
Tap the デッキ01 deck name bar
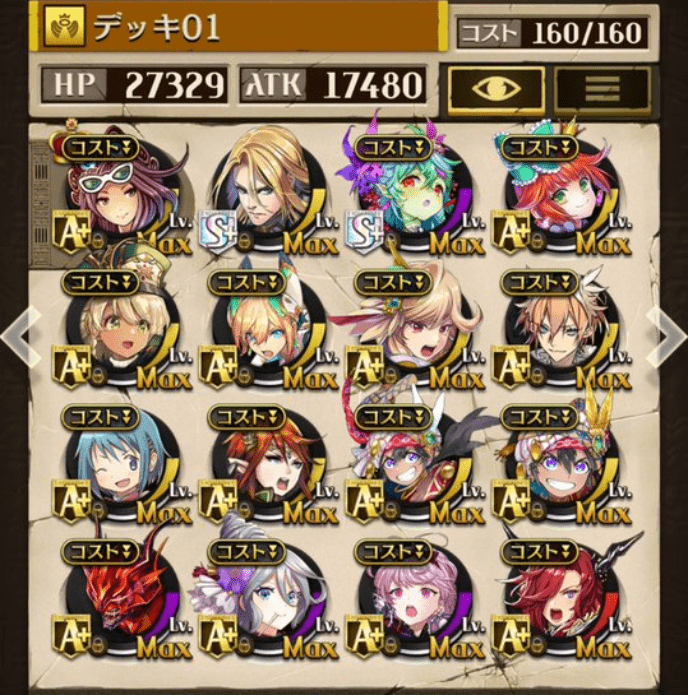click(240, 27)
